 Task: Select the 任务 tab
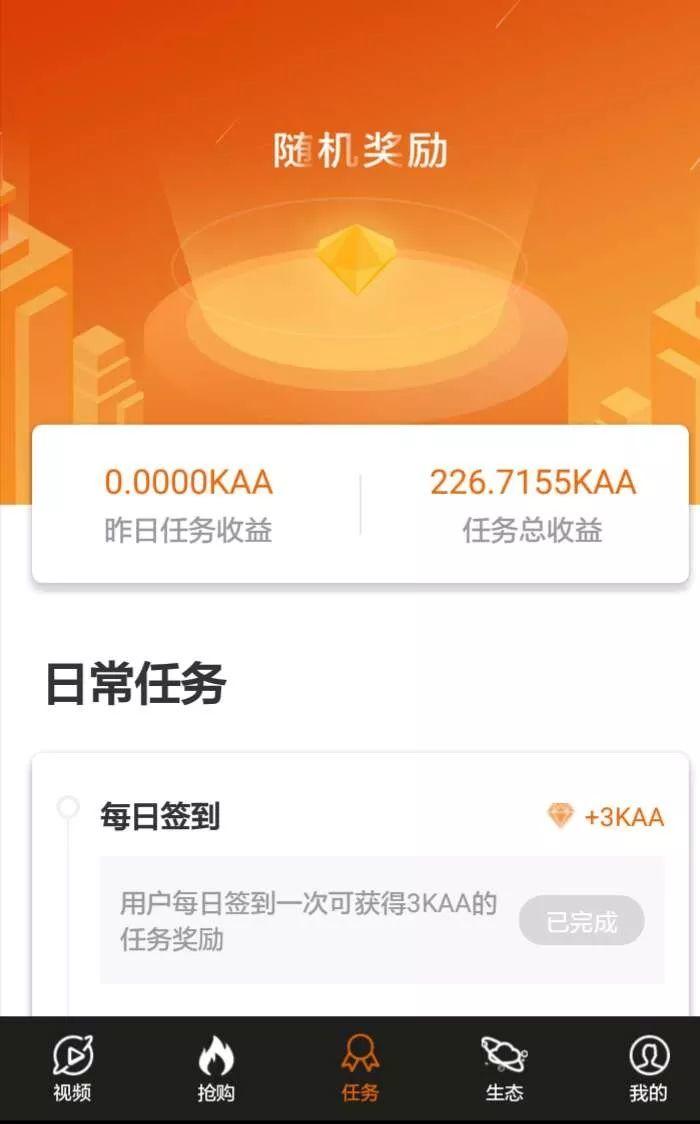(x=360, y=1068)
